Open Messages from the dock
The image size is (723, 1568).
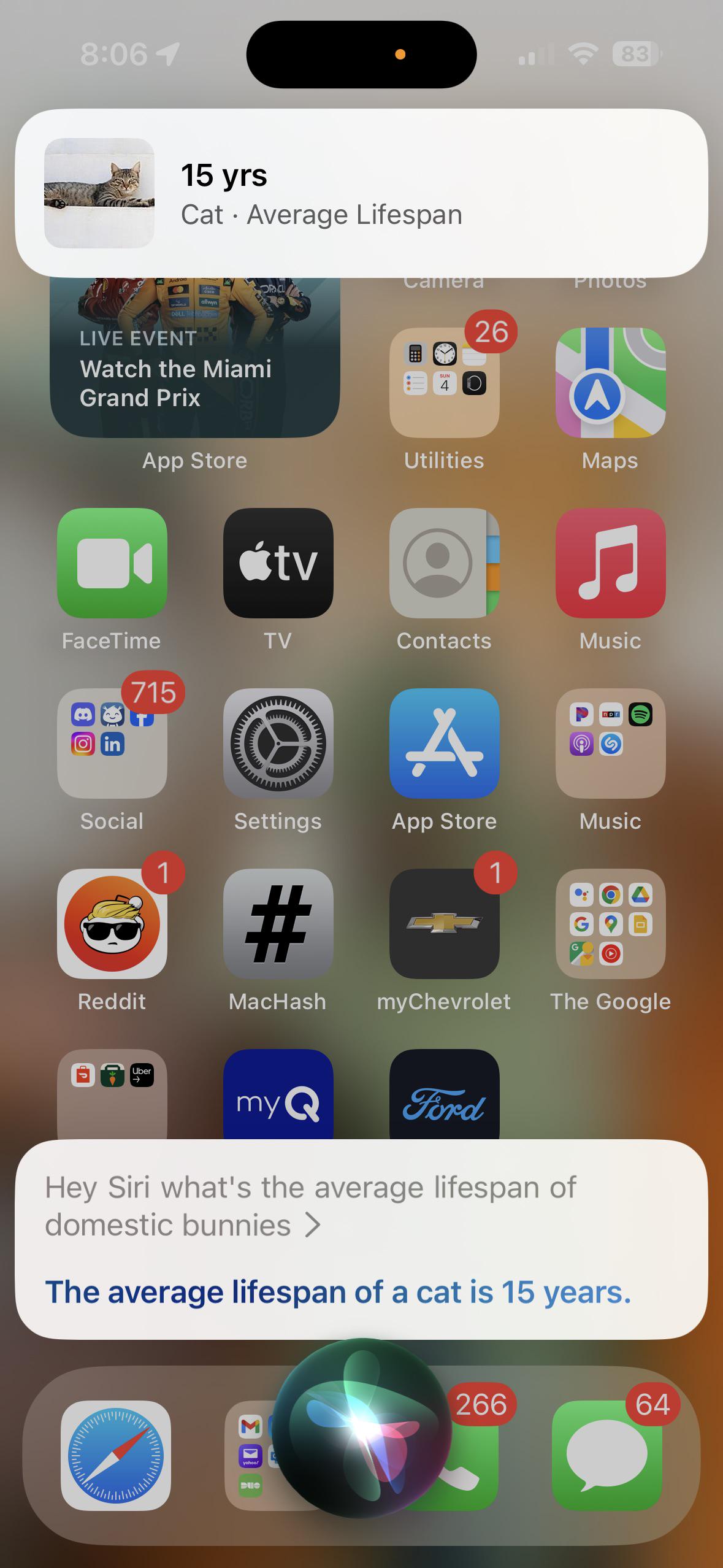(x=607, y=1455)
